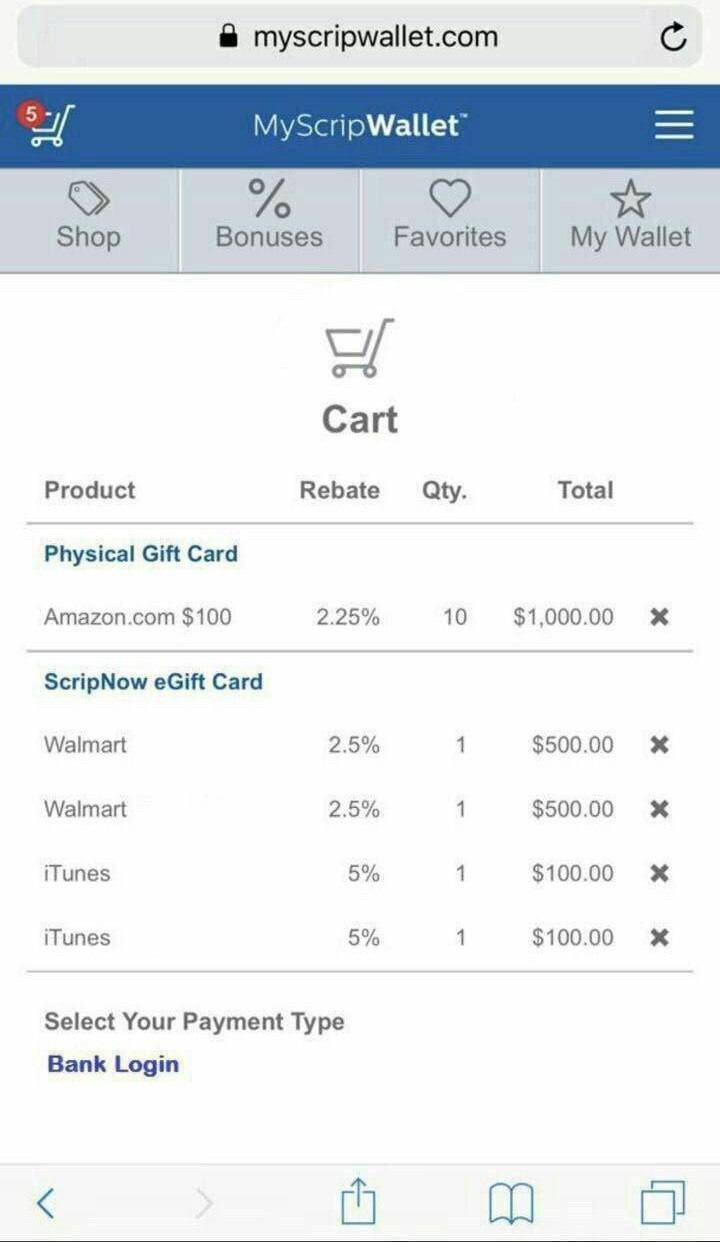The height and width of the screenshot is (1242, 720).
Task: Switch to the Bonuses tab
Action: point(269,219)
